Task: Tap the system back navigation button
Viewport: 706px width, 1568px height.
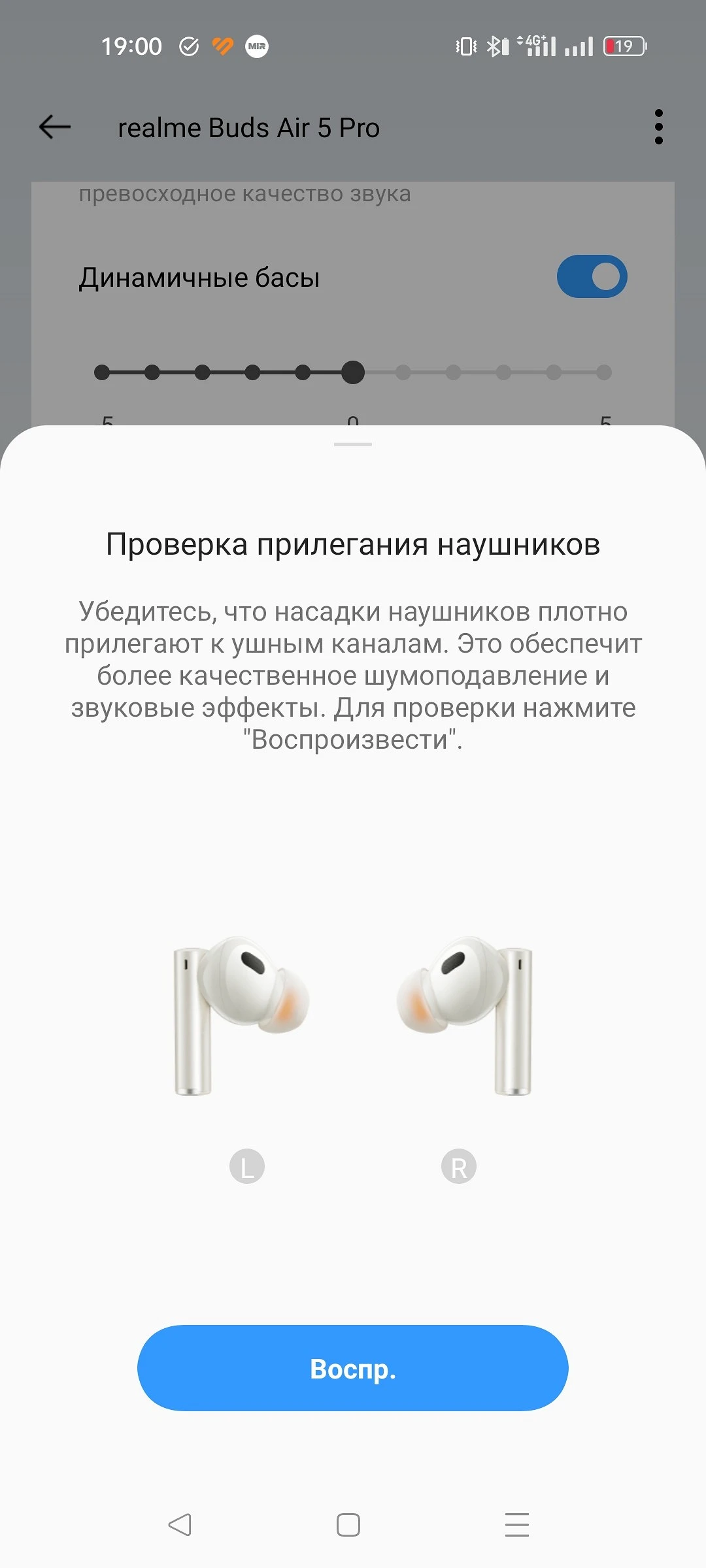Action: [x=180, y=1525]
